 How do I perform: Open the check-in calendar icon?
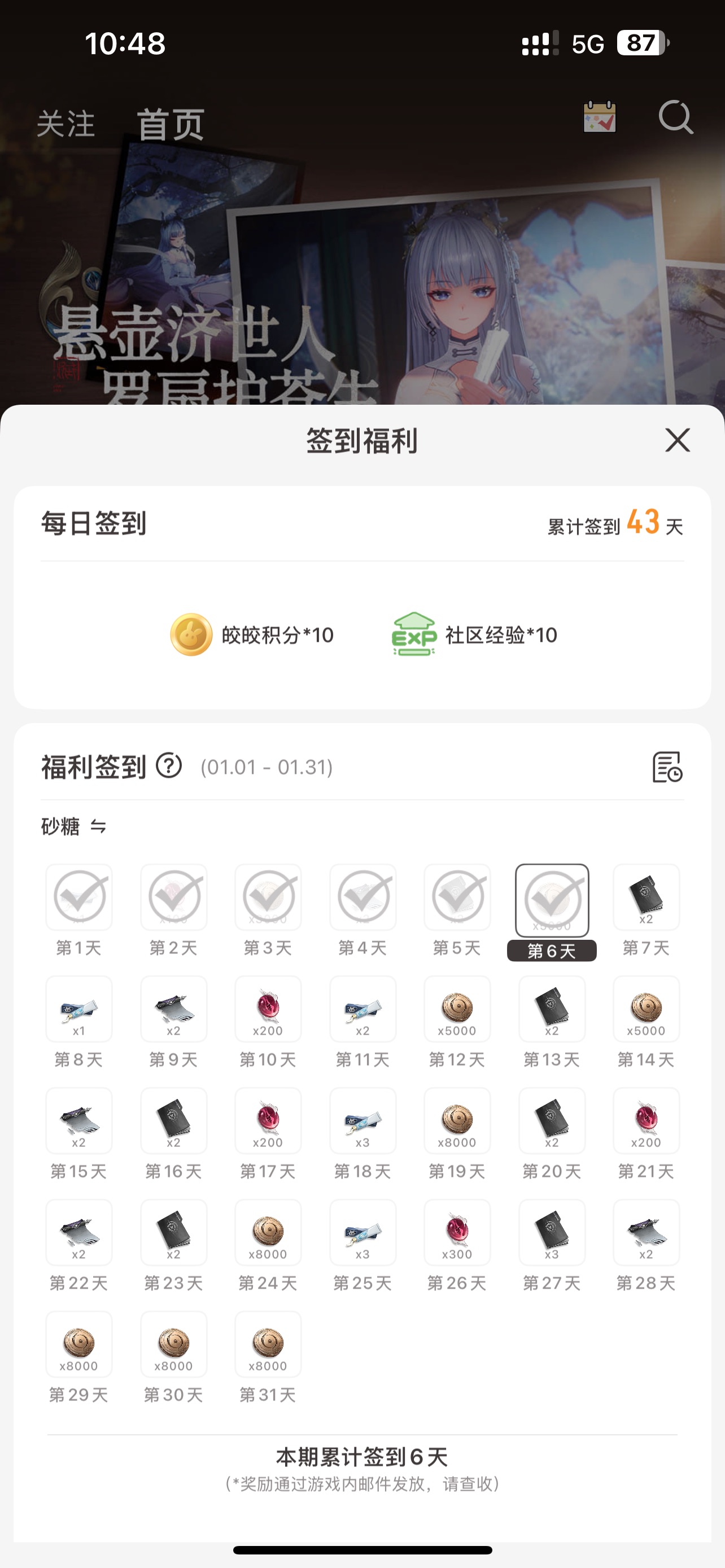click(x=600, y=117)
